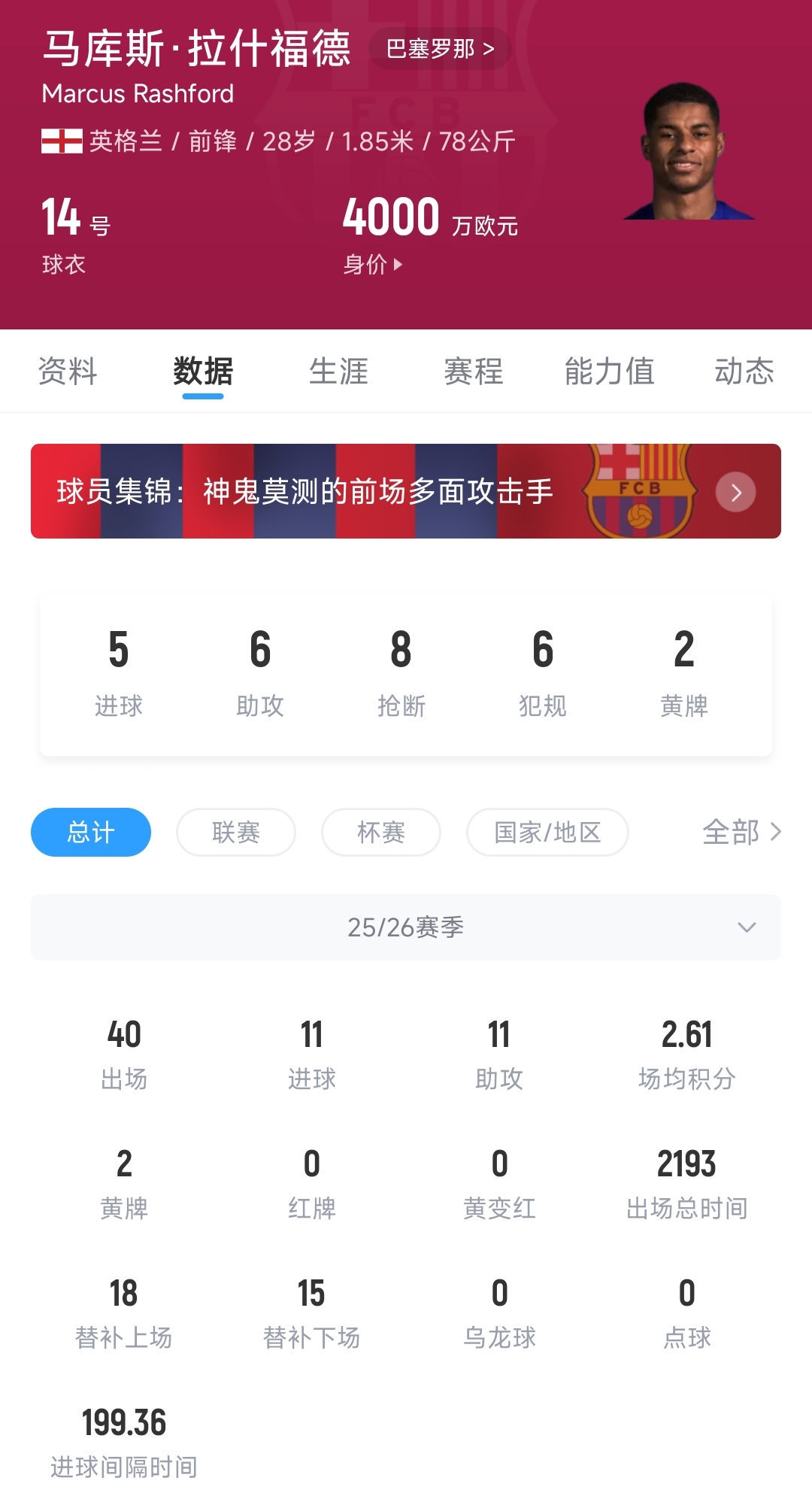Filter stats by 联赛
This screenshot has width=812, height=1496.
tap(236, 833)
